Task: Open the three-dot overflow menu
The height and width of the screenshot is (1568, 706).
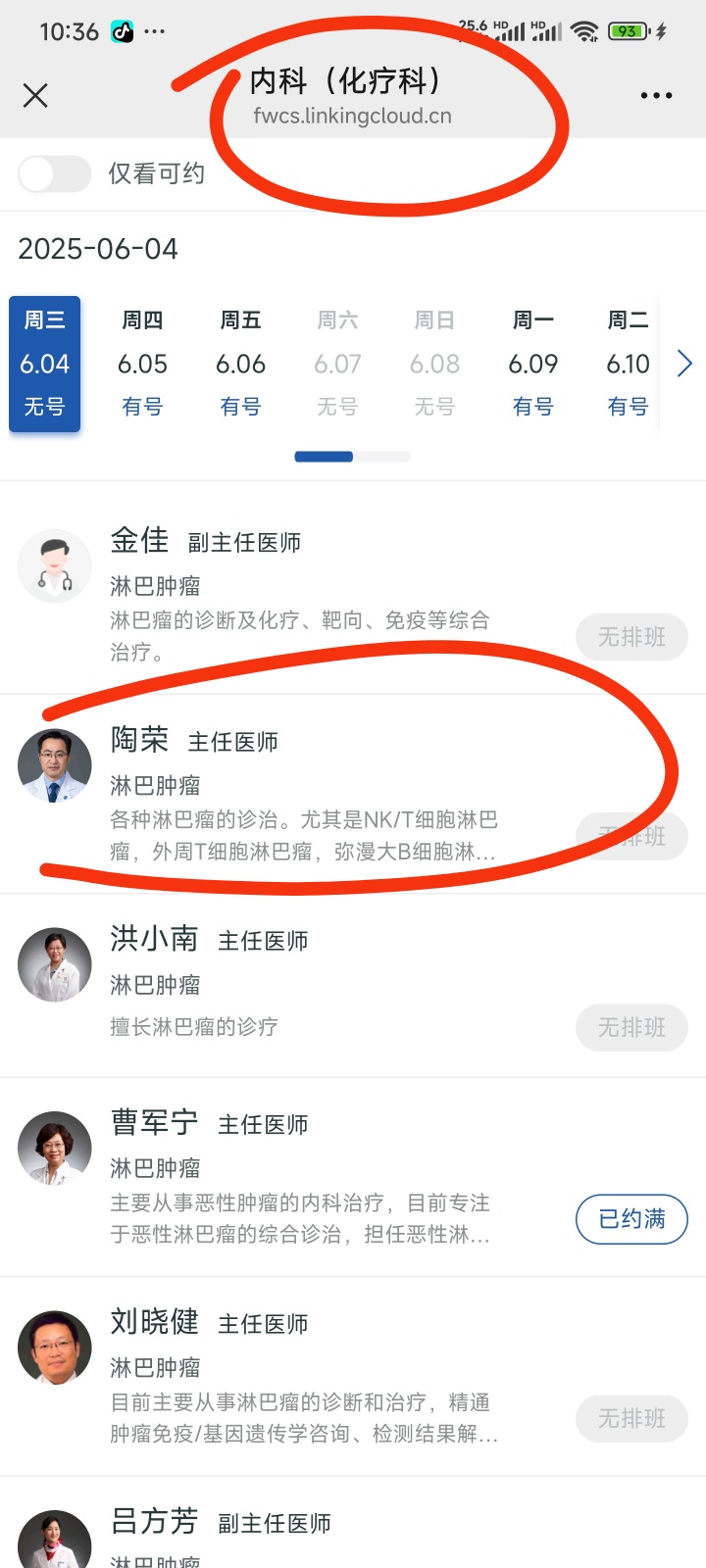Action: point(656,95)
